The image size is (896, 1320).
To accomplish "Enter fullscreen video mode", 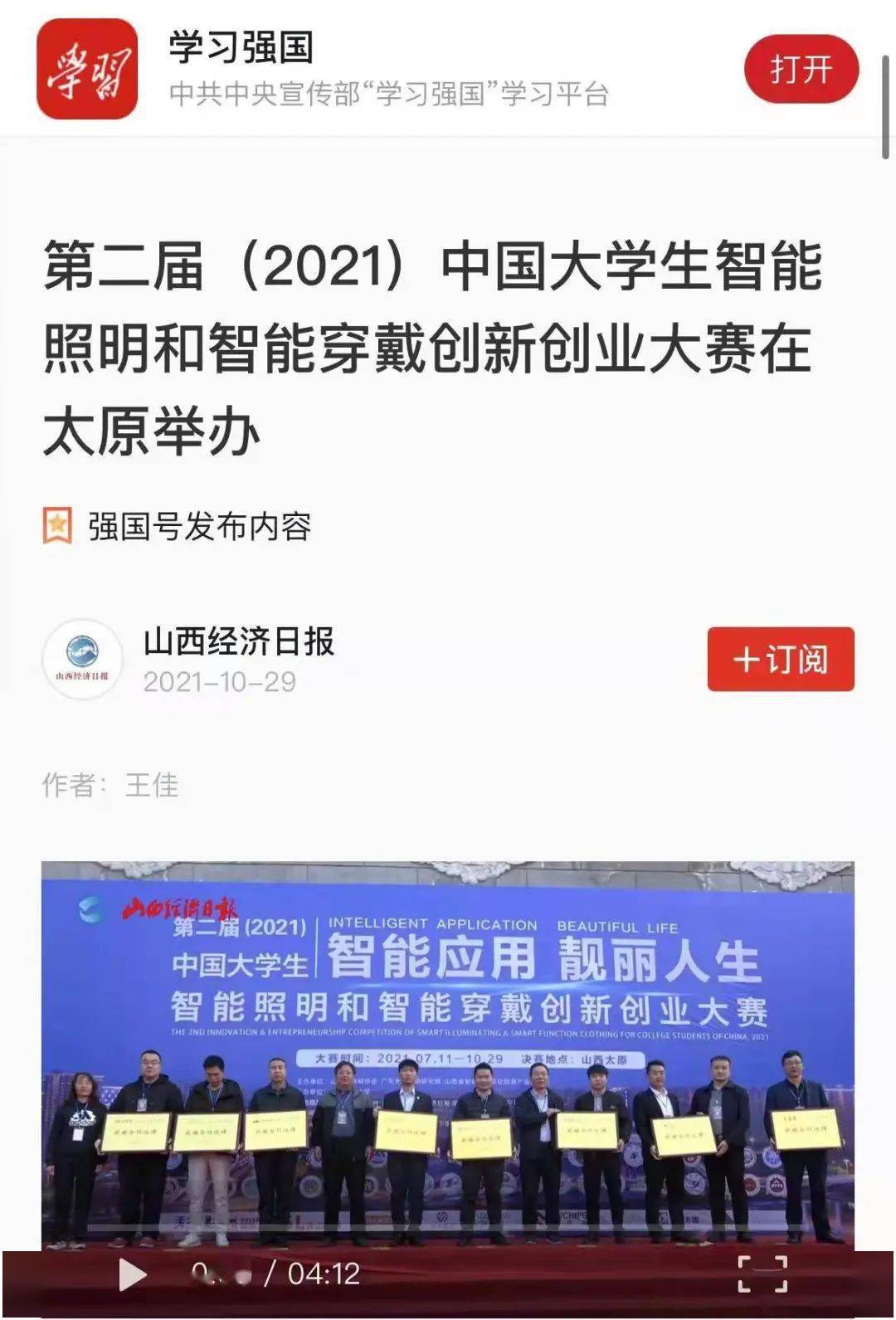I will tap(762, 1274).
